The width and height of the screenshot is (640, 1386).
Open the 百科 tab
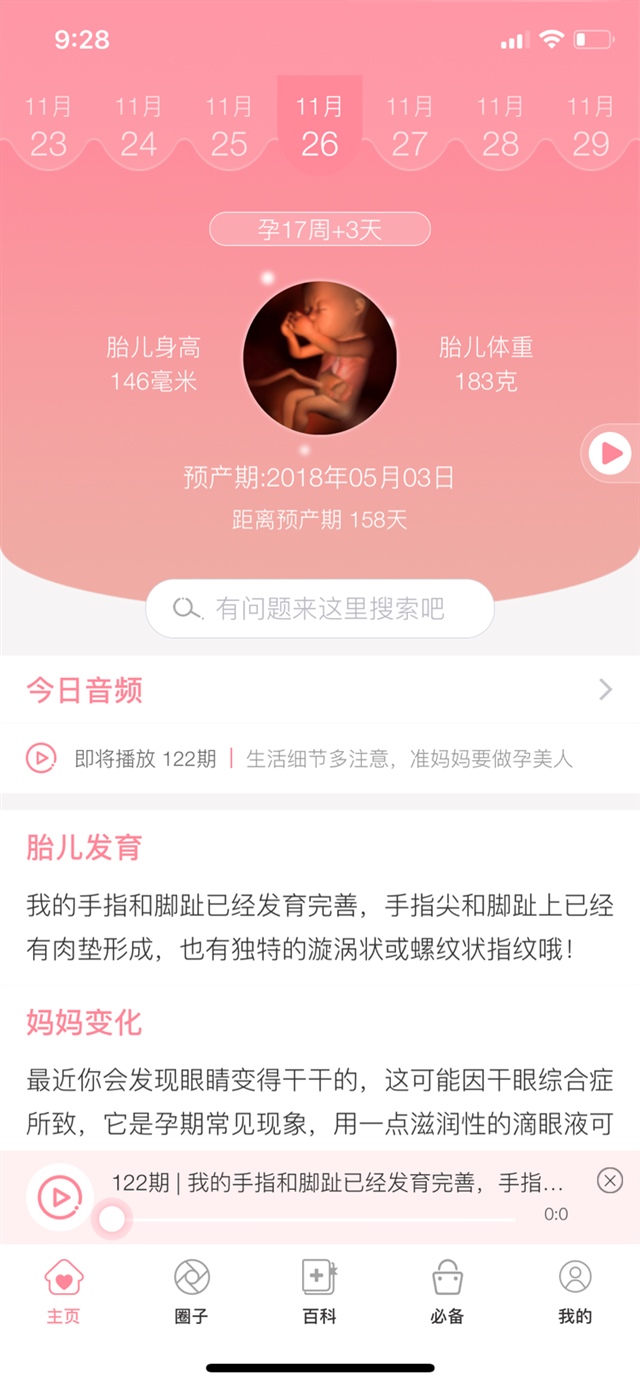click(320, 1292)
